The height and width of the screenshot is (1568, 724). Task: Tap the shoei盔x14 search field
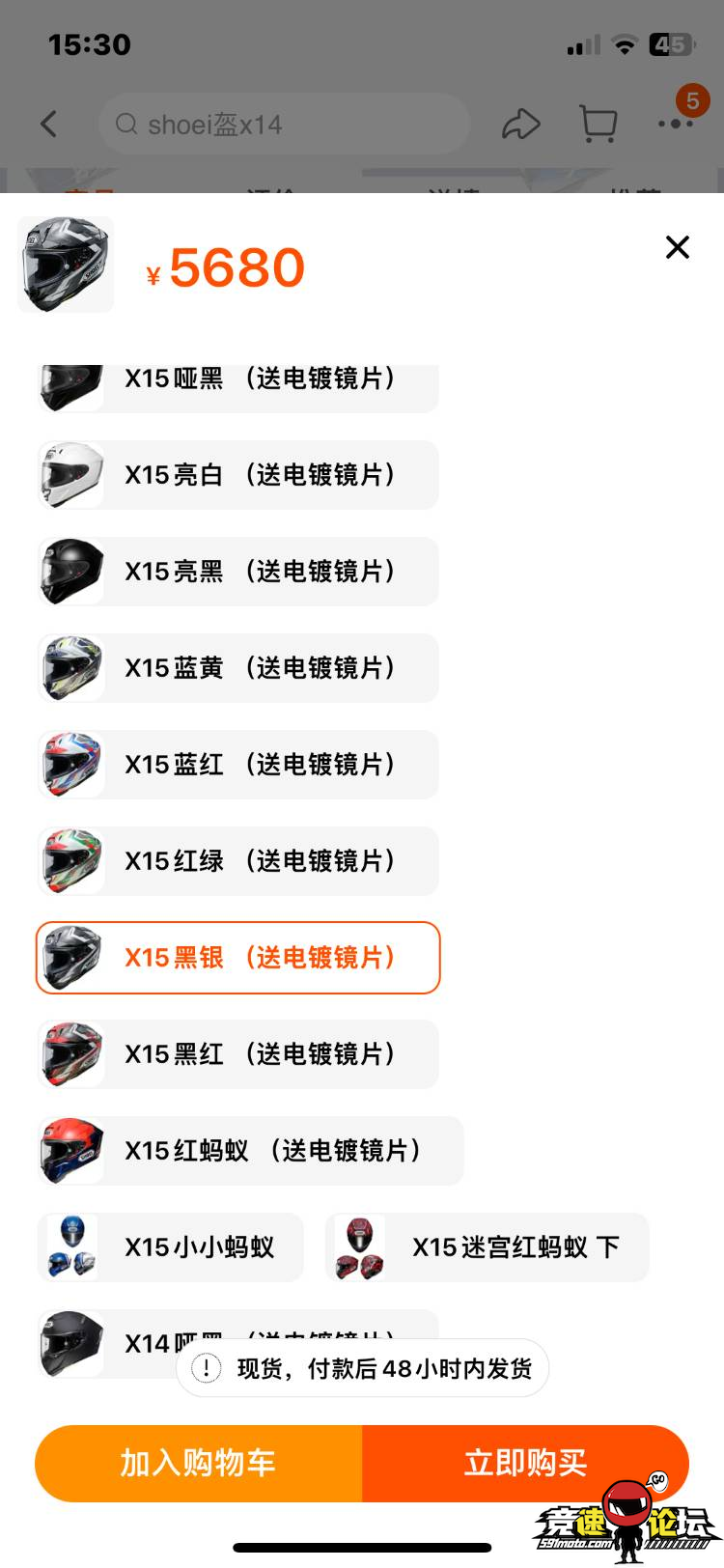point(284,124)
